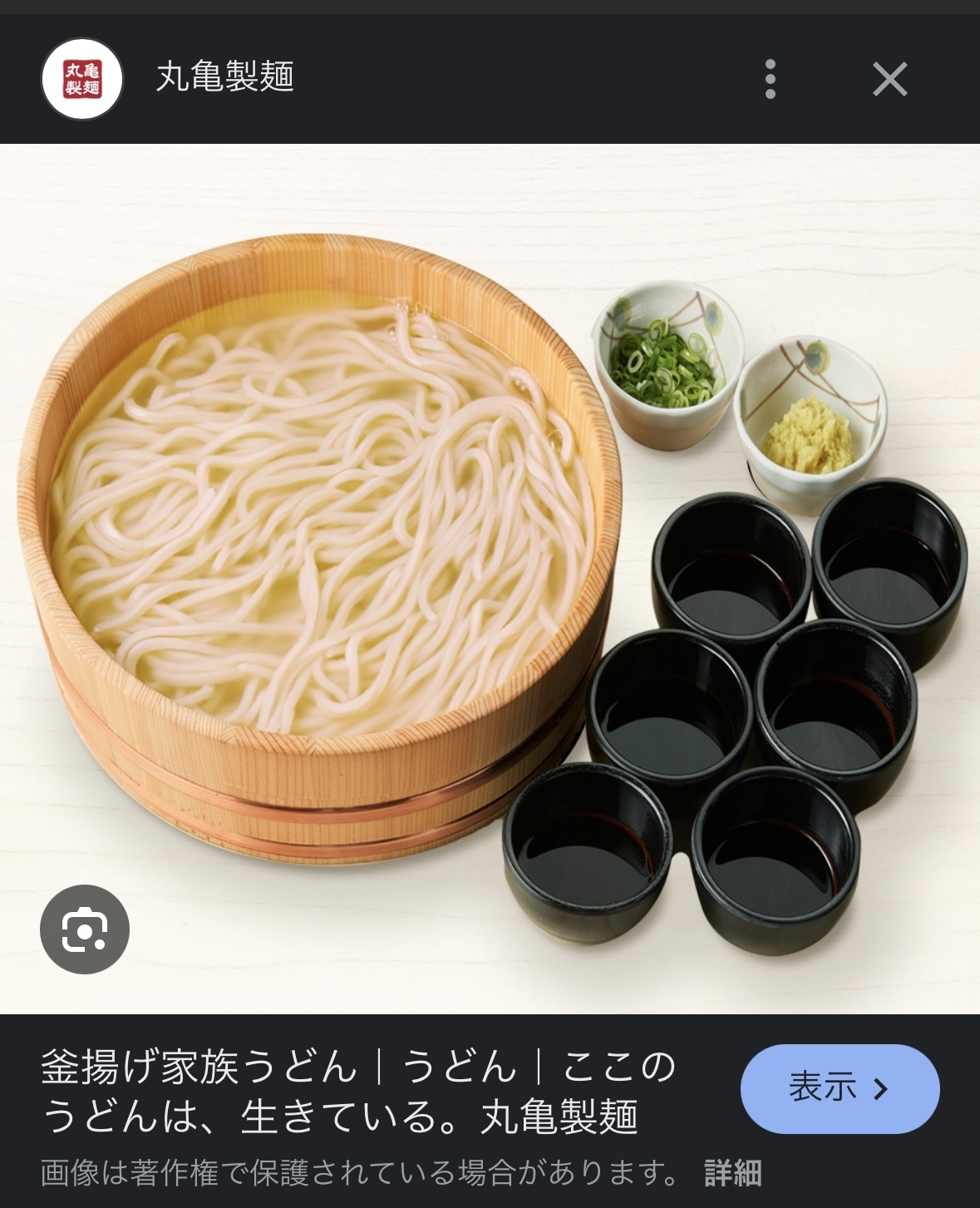Dismiss the overlay using the close icon
Screen dimensions: 980x1208
pos(891,80)
